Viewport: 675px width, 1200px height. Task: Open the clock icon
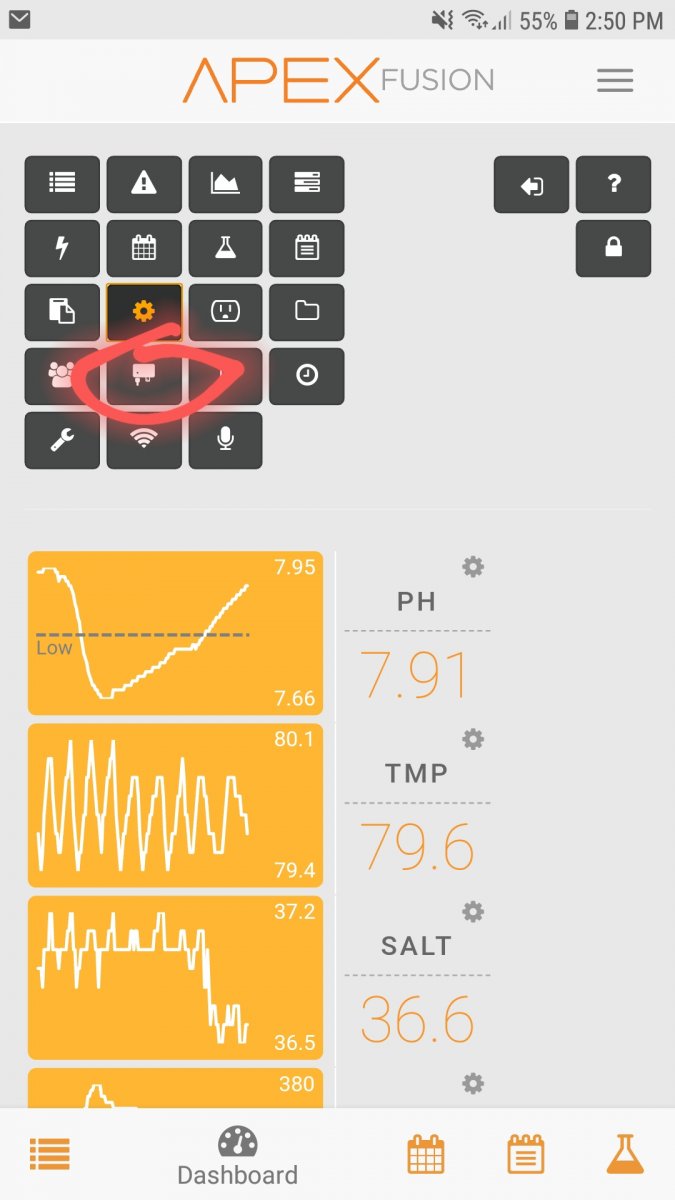[307, 376]
